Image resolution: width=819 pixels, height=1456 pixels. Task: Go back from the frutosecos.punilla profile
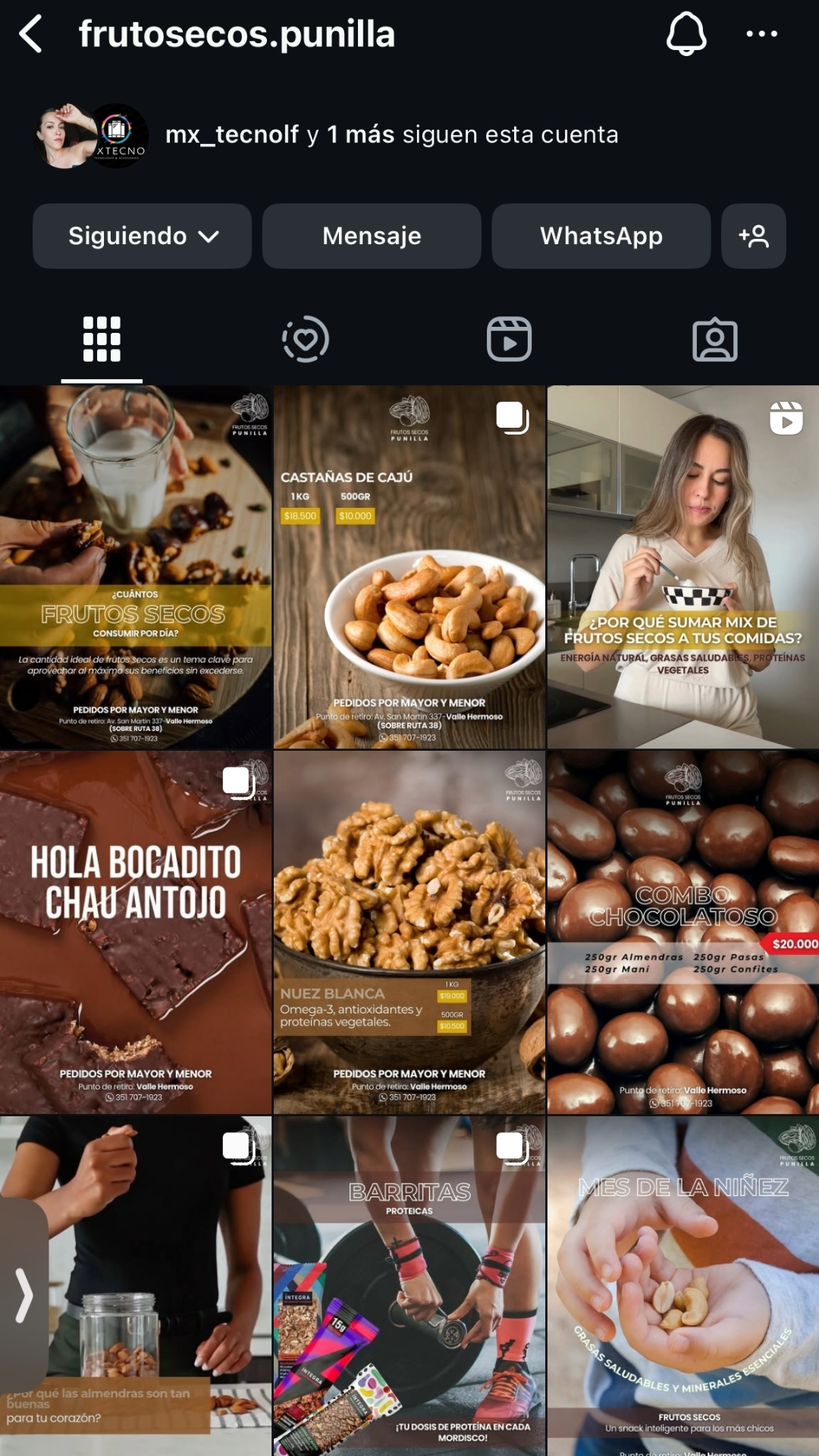click(x=31, y=35)
